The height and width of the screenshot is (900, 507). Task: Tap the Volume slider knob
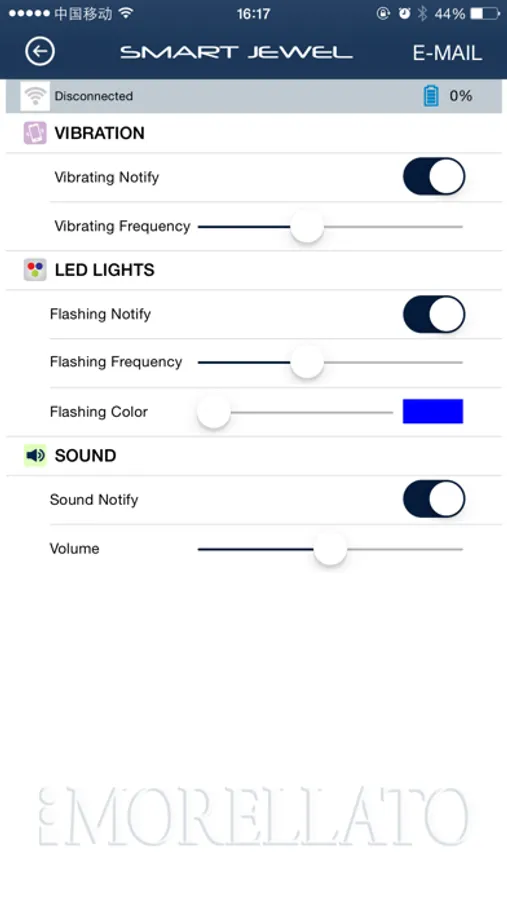(330, 549)
